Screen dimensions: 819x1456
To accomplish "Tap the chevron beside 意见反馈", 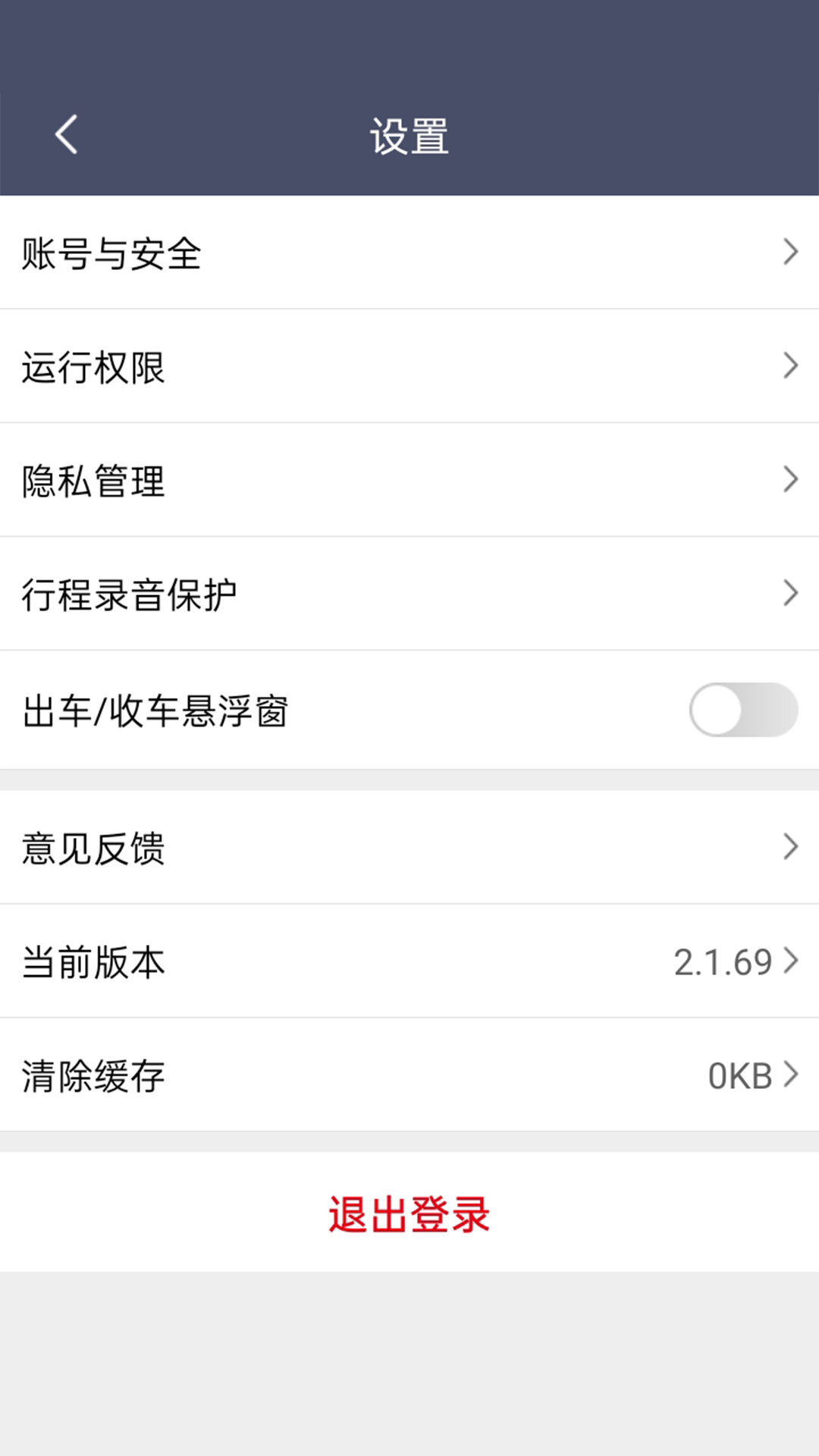I will click(x=791, y=845).
